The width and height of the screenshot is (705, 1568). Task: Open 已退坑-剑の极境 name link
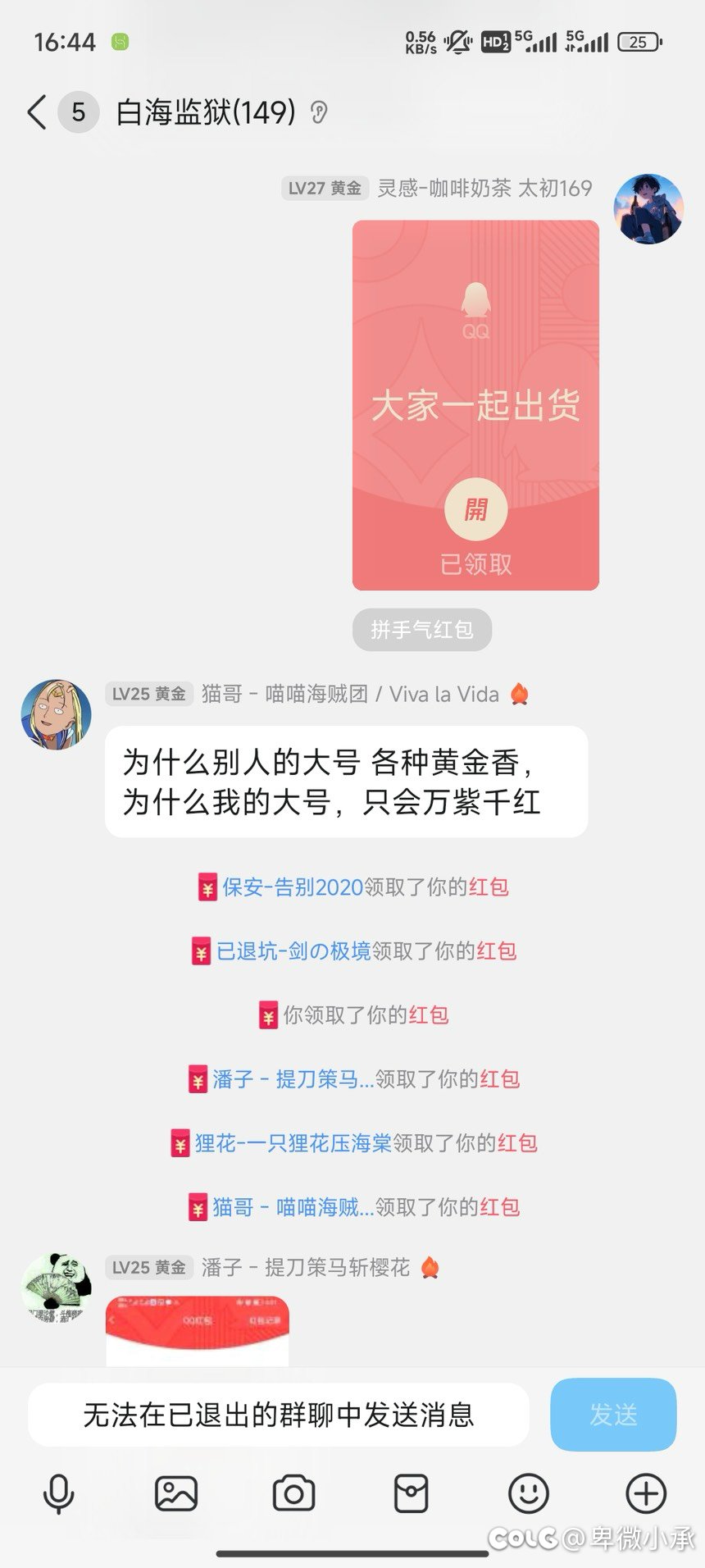click(x=293, y=951)
